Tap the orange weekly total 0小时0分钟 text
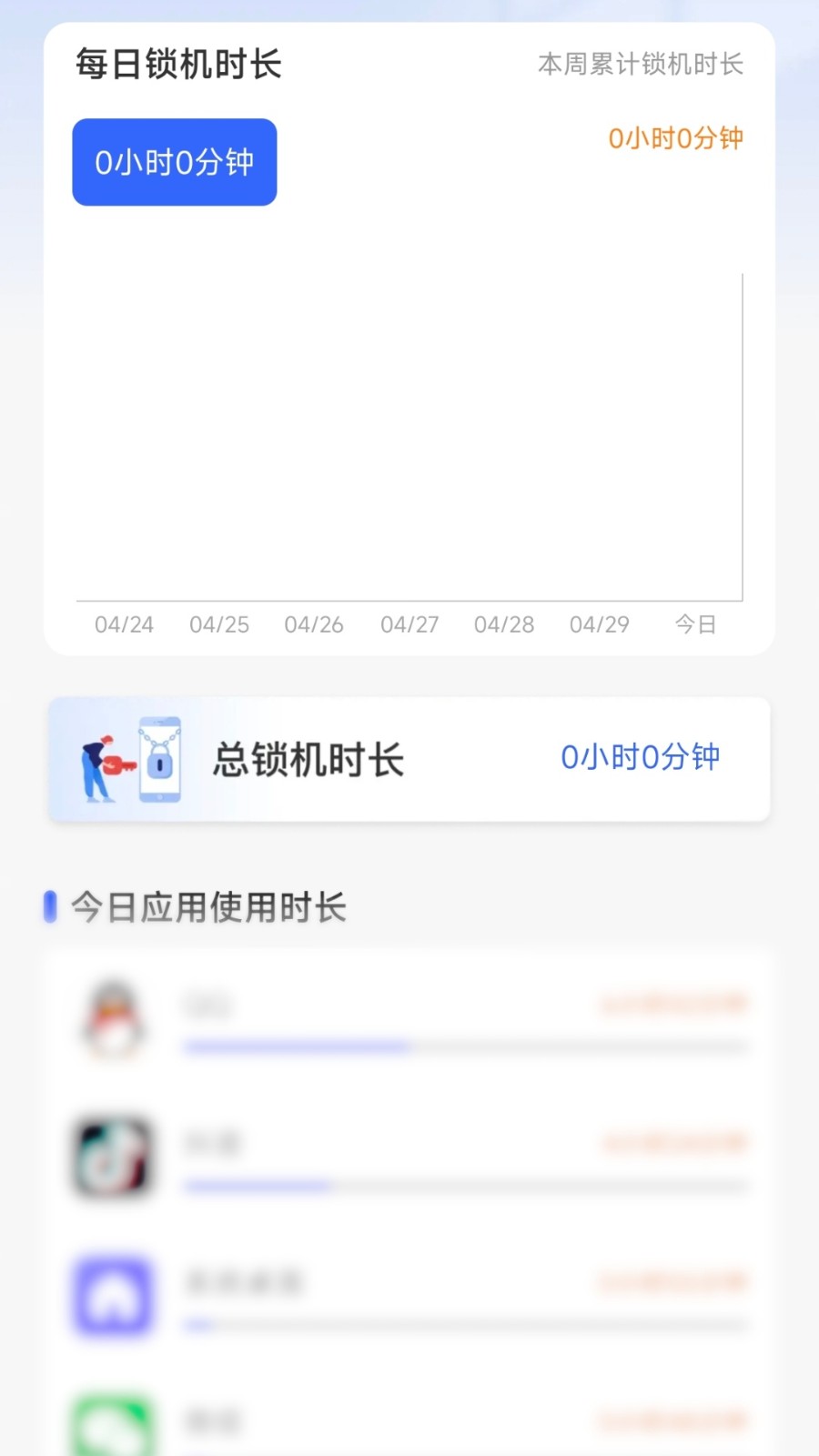Viewport: 819px width, 1456px height. (x=676, y=136)
